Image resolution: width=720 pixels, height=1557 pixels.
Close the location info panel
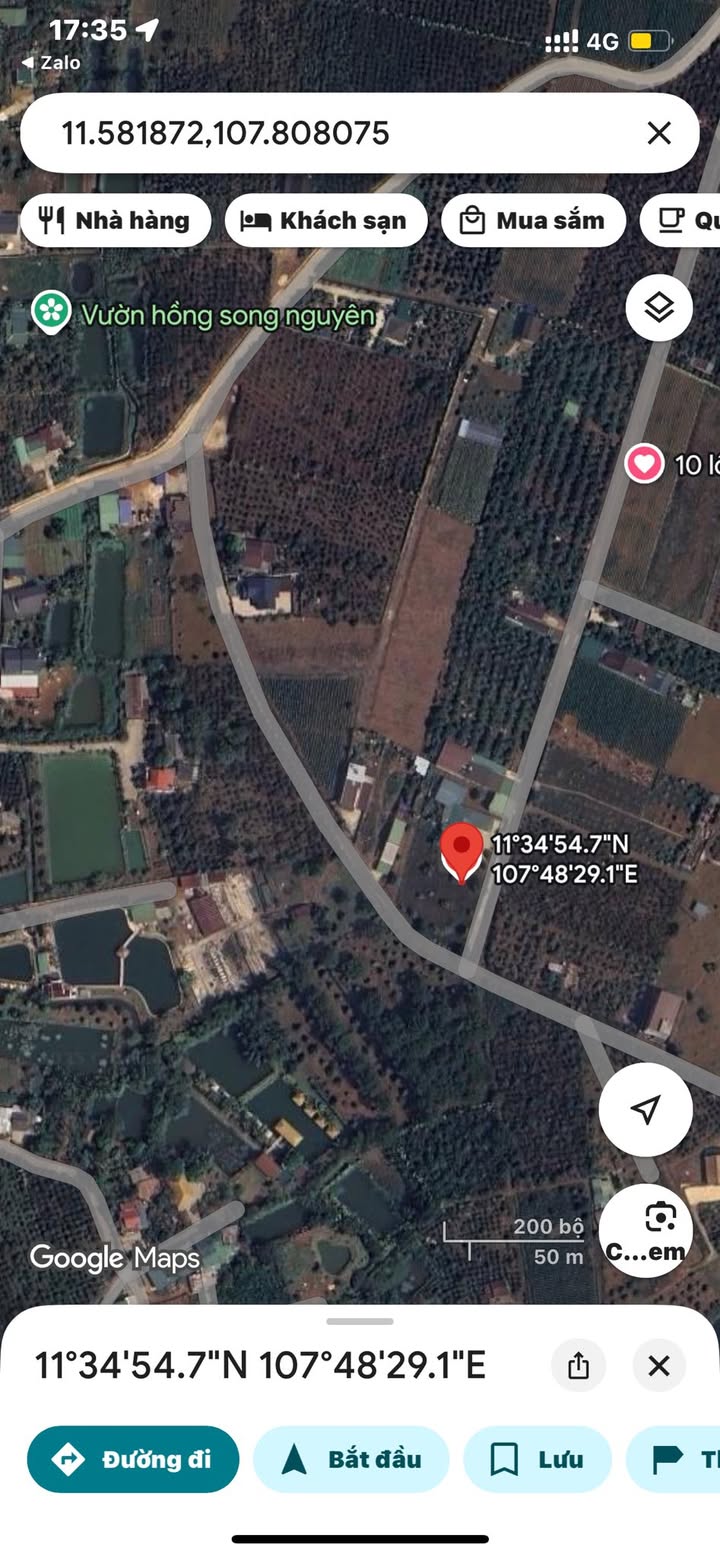pyautogui.click(x=658, y=1366)
